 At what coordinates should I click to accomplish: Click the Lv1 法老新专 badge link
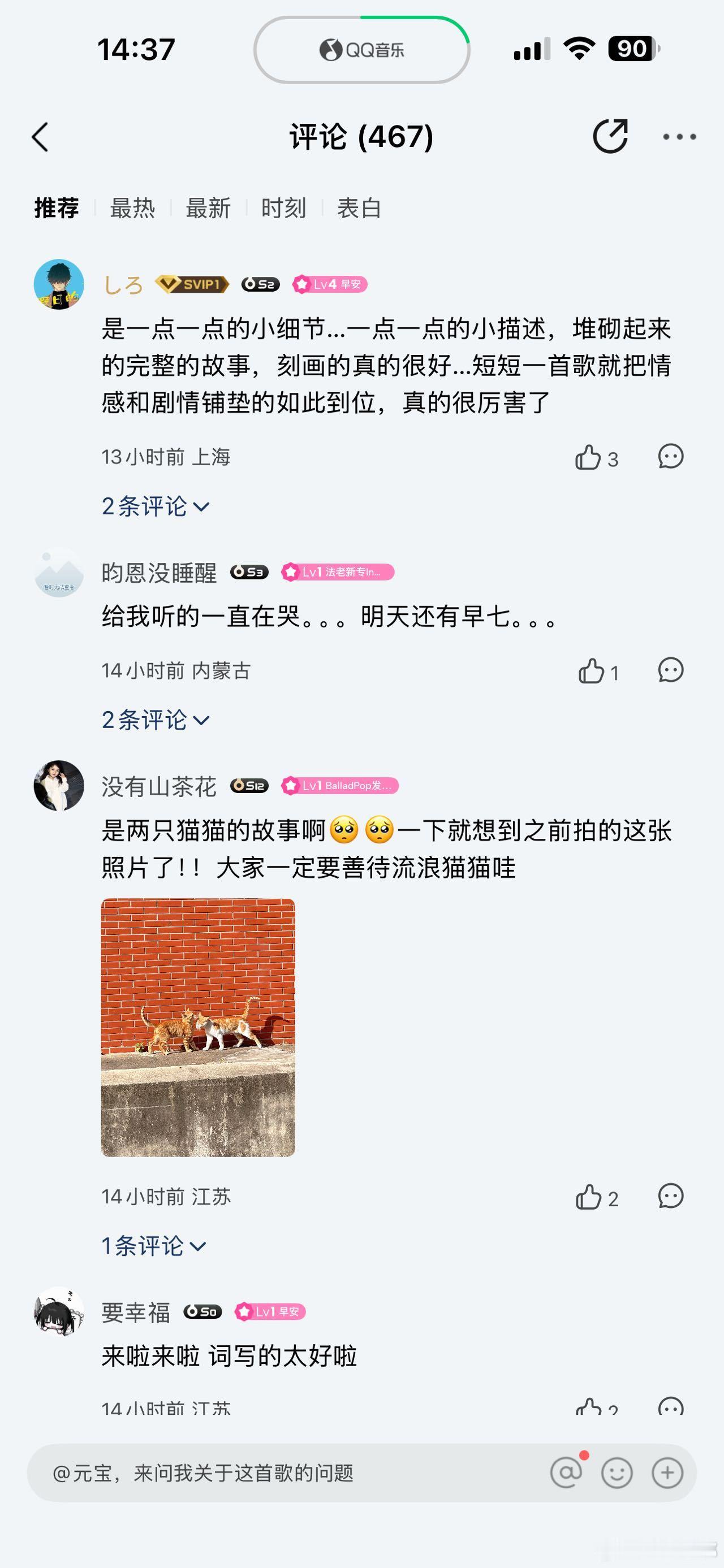tap(339, 572)
